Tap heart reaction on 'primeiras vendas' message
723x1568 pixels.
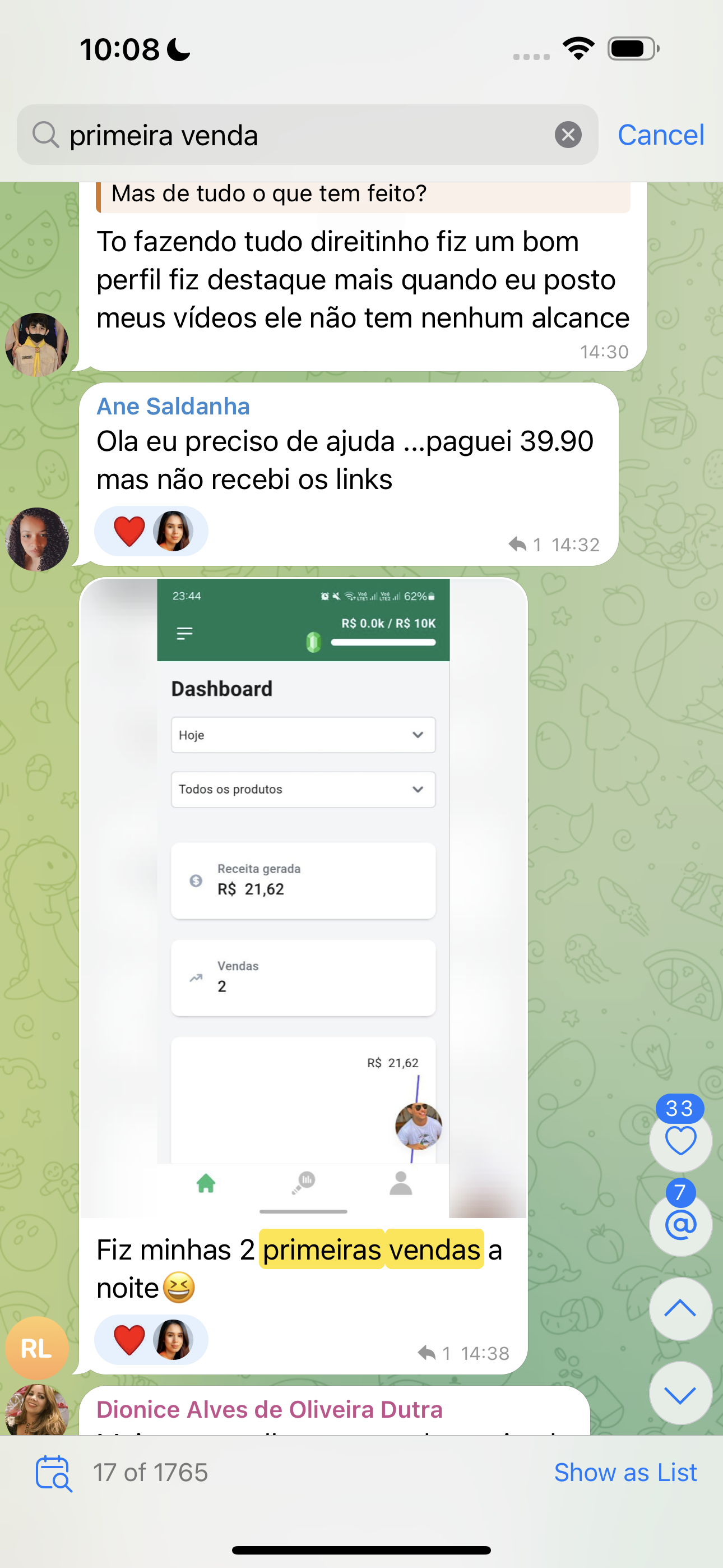click(x=129, y=1340)
